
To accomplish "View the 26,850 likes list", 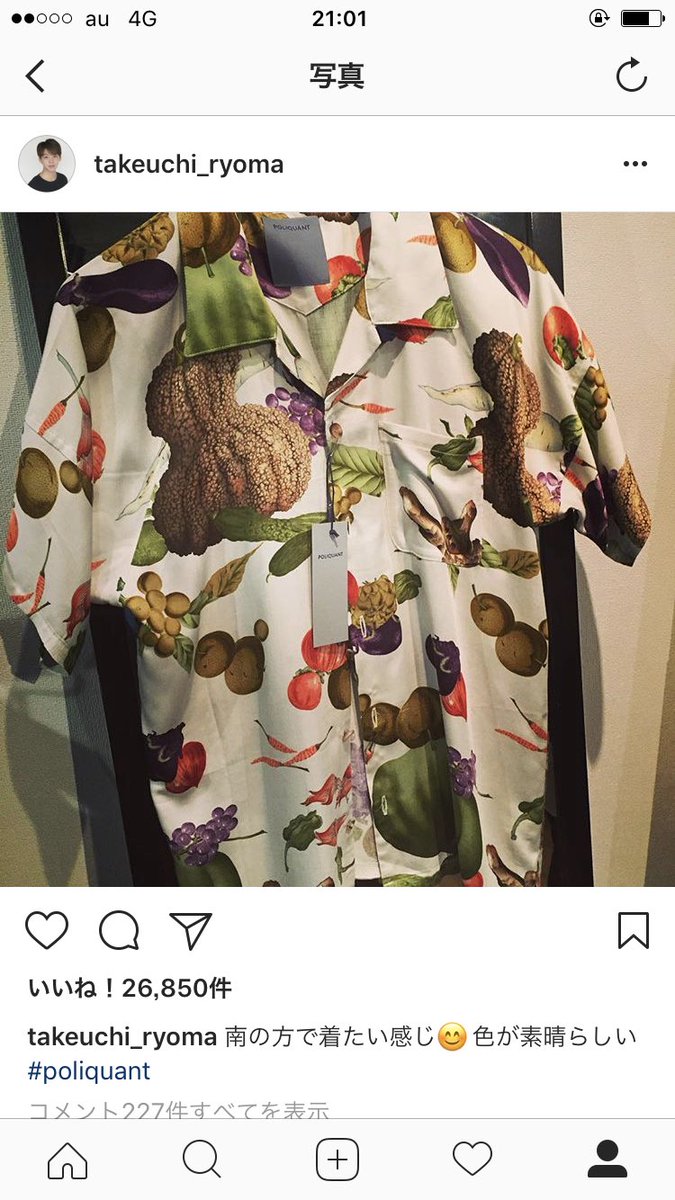I will coord(130,989).
